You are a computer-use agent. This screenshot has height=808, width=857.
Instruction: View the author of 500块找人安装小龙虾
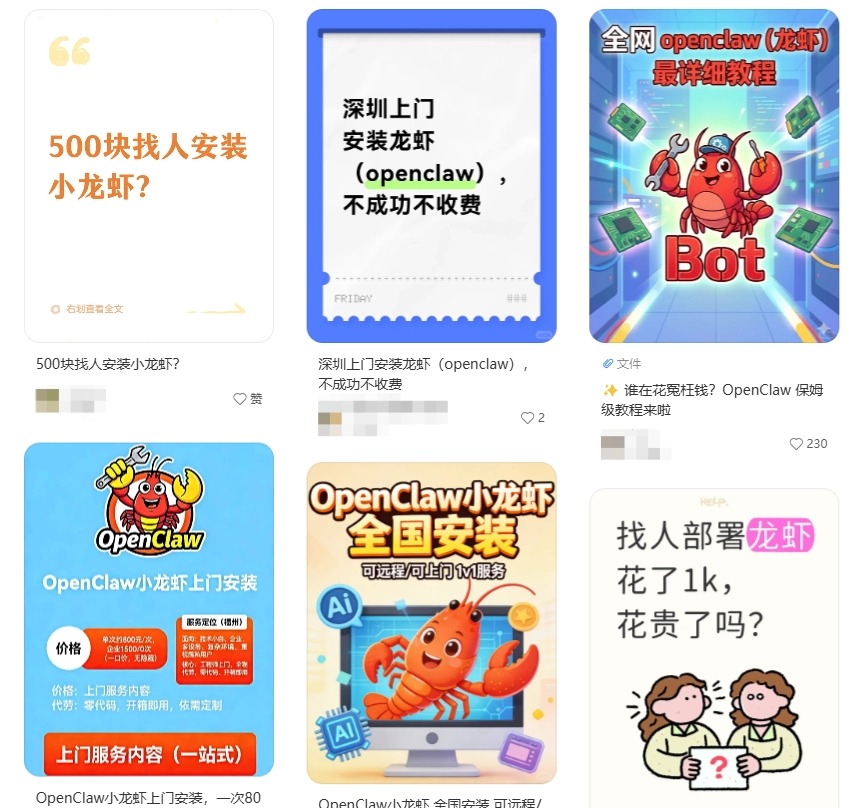(70, 400)
